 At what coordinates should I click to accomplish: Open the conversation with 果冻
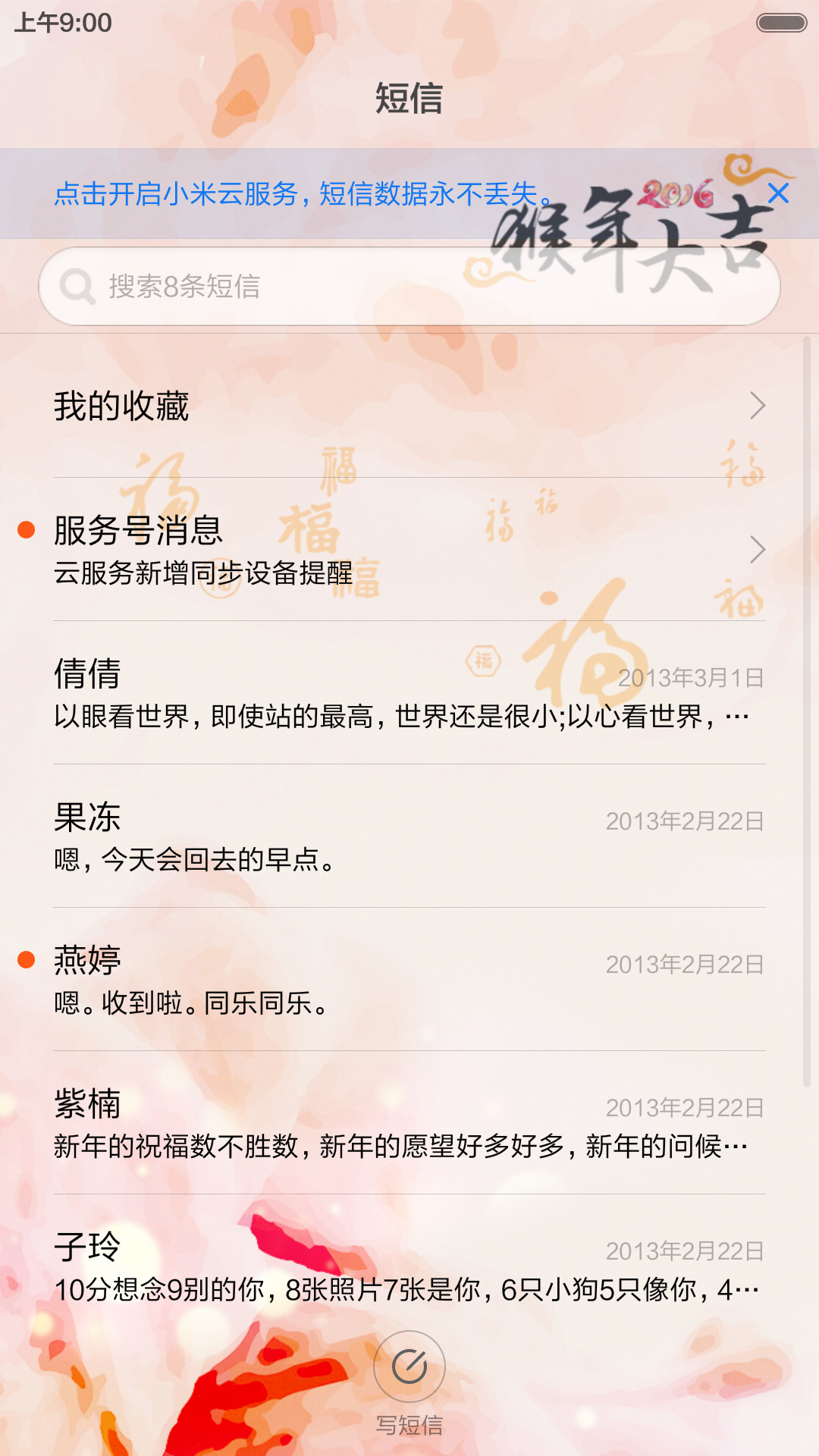click(x=409, y=836)
